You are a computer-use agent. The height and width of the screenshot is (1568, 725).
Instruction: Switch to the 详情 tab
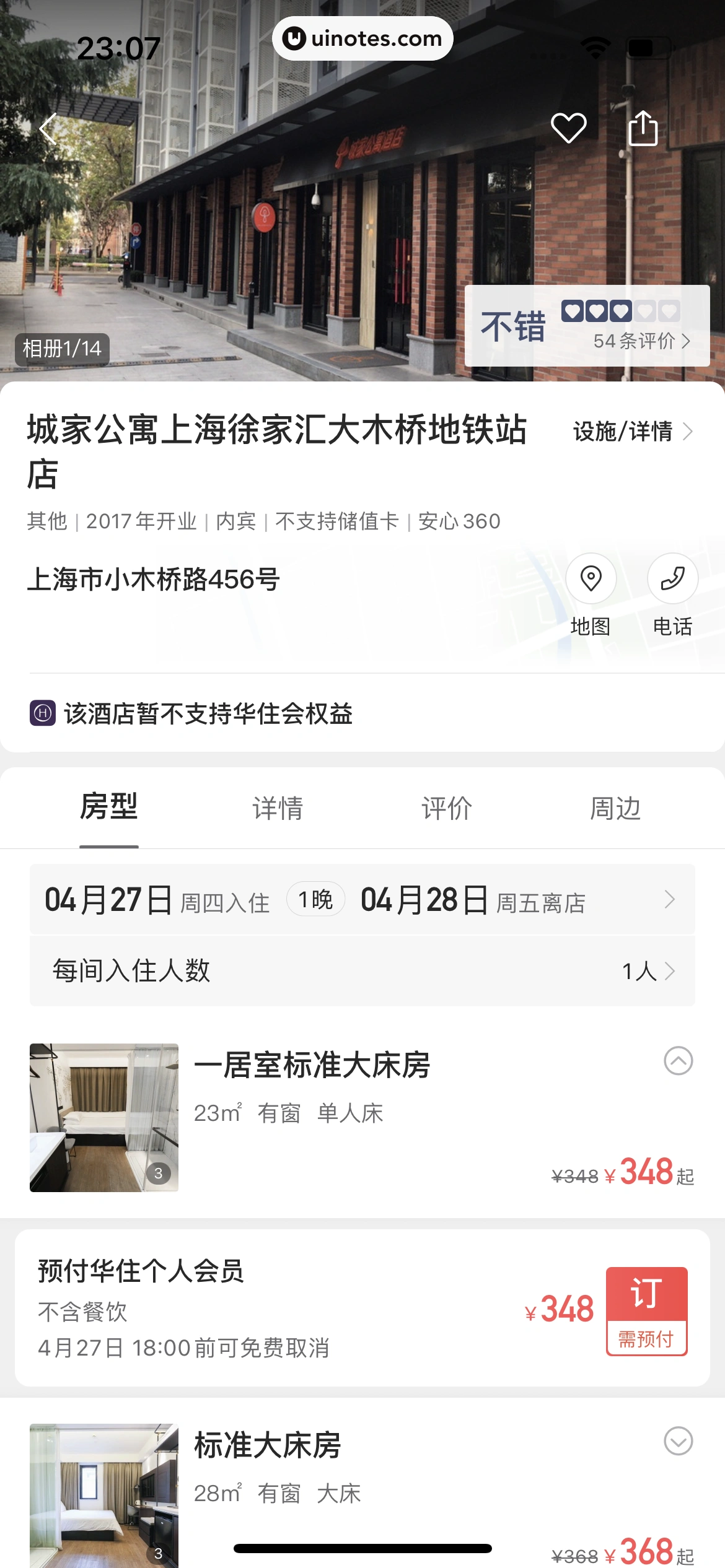(278, 808)
